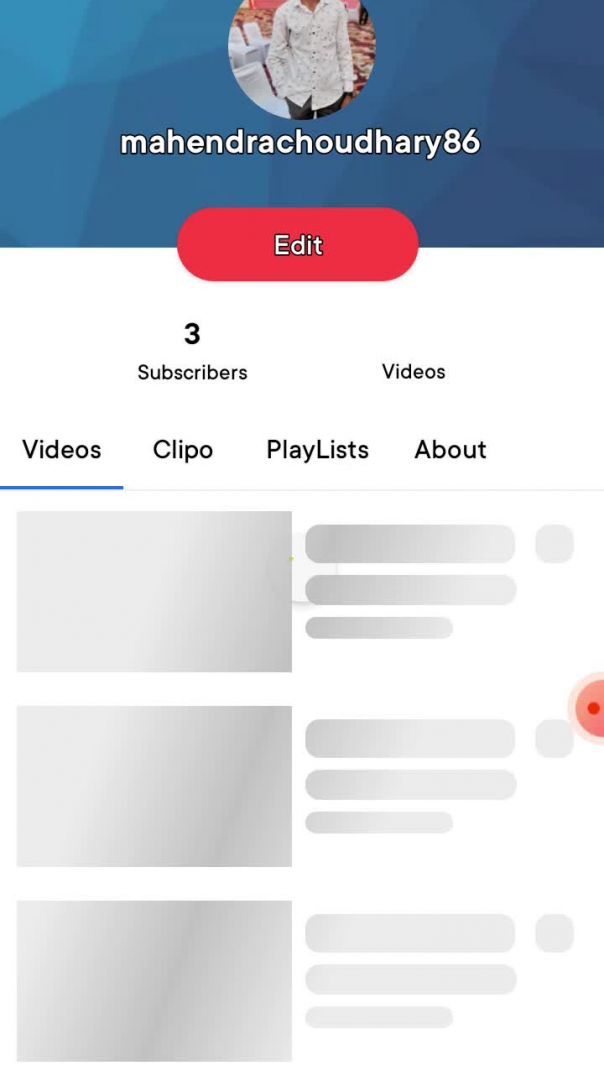604x1076 pixels.
Task: Tap the profile picture avatar
Action: (x=301, y=55)
